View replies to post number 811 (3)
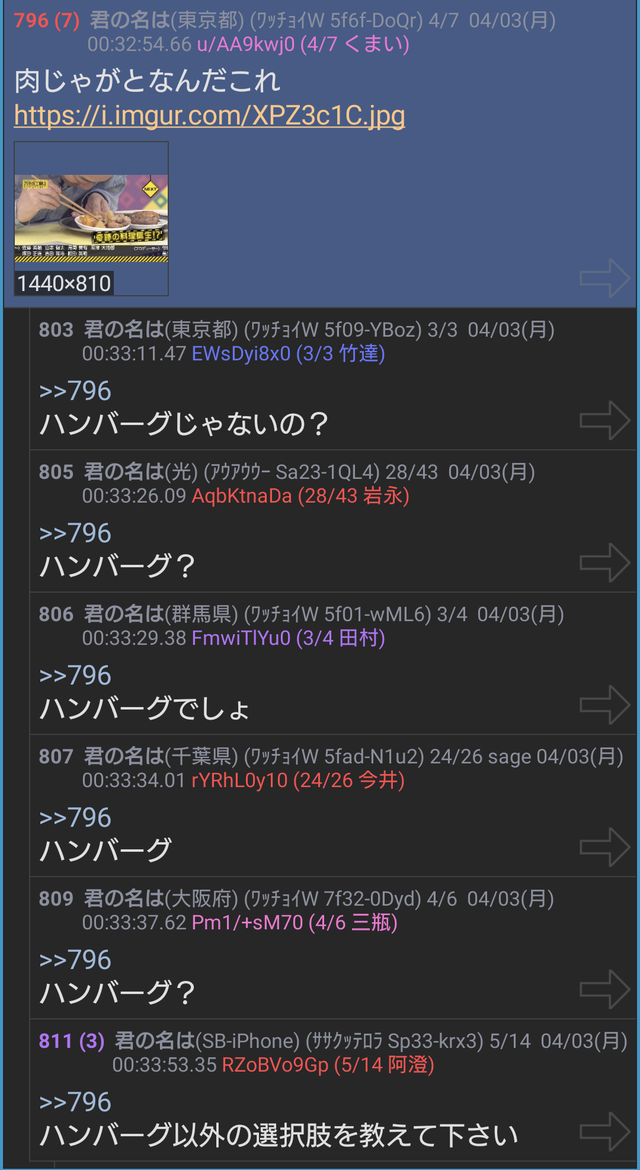This screenshot has height=1170, width=640. (x=72, y=1041)
